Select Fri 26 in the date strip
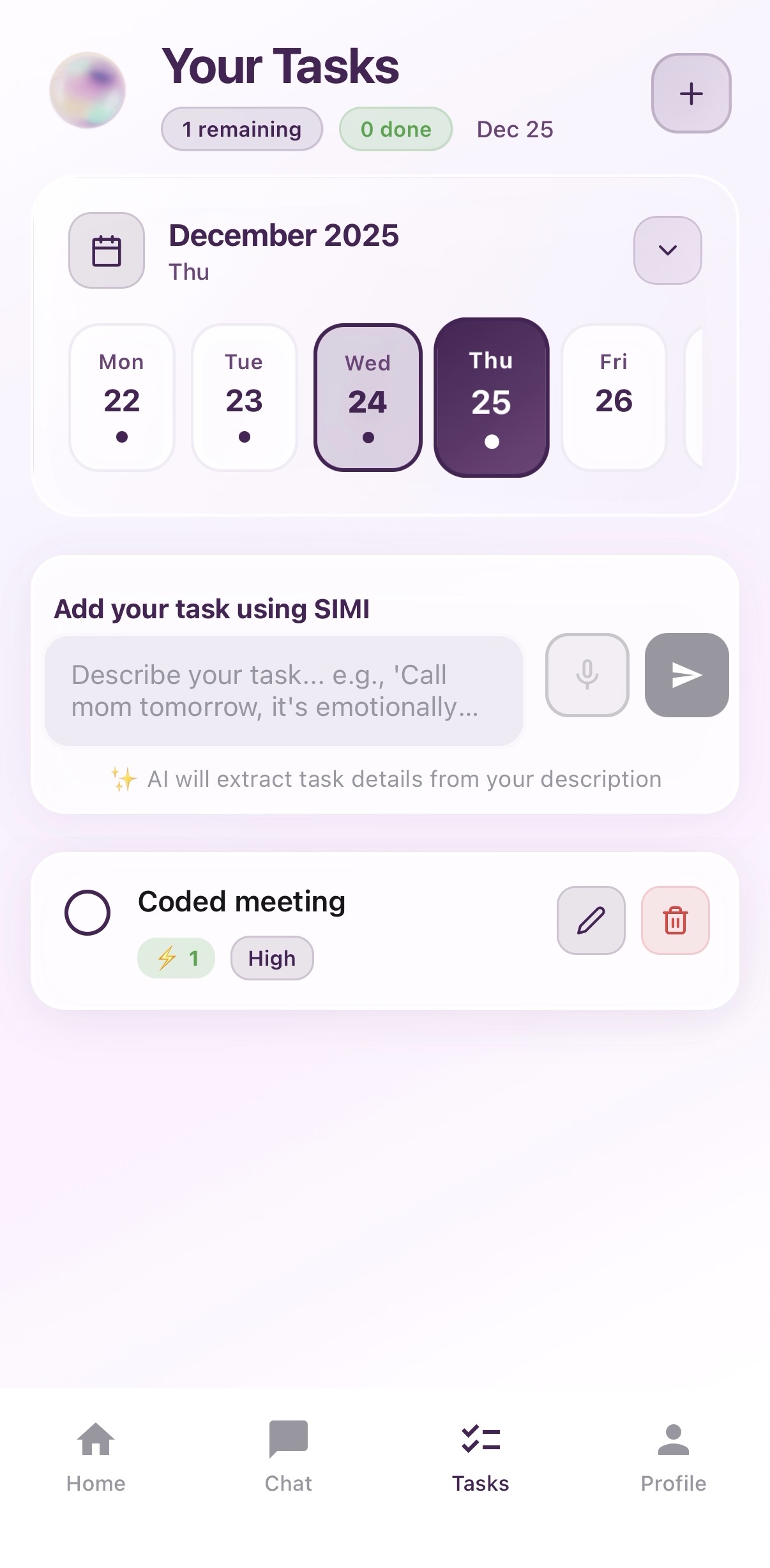Screen dimensions: 770x1568 click(614, 397)
